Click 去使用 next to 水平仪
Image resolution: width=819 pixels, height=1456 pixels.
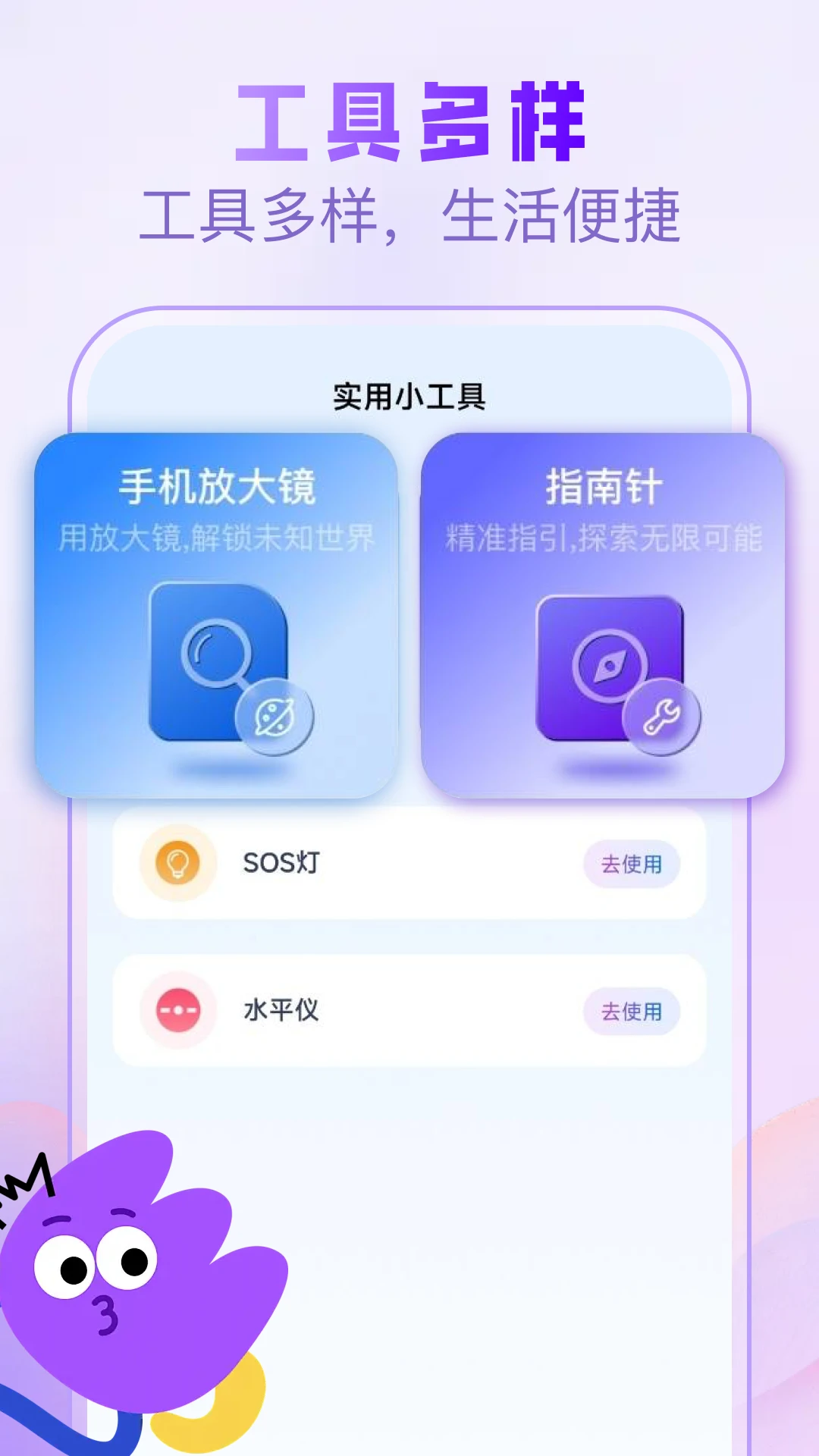(x=632, y=1011)
